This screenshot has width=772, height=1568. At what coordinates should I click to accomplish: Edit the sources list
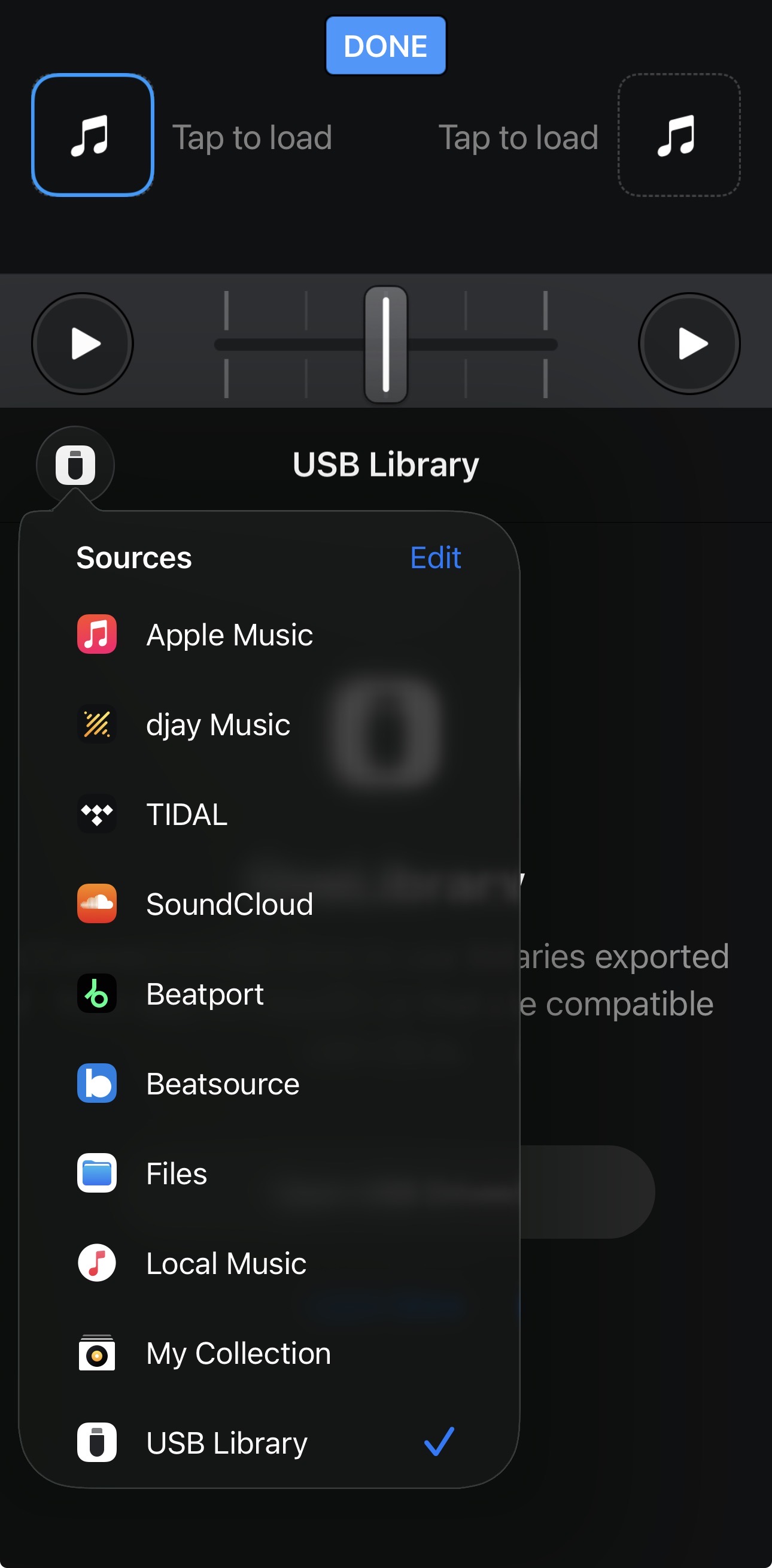(435, 557)
